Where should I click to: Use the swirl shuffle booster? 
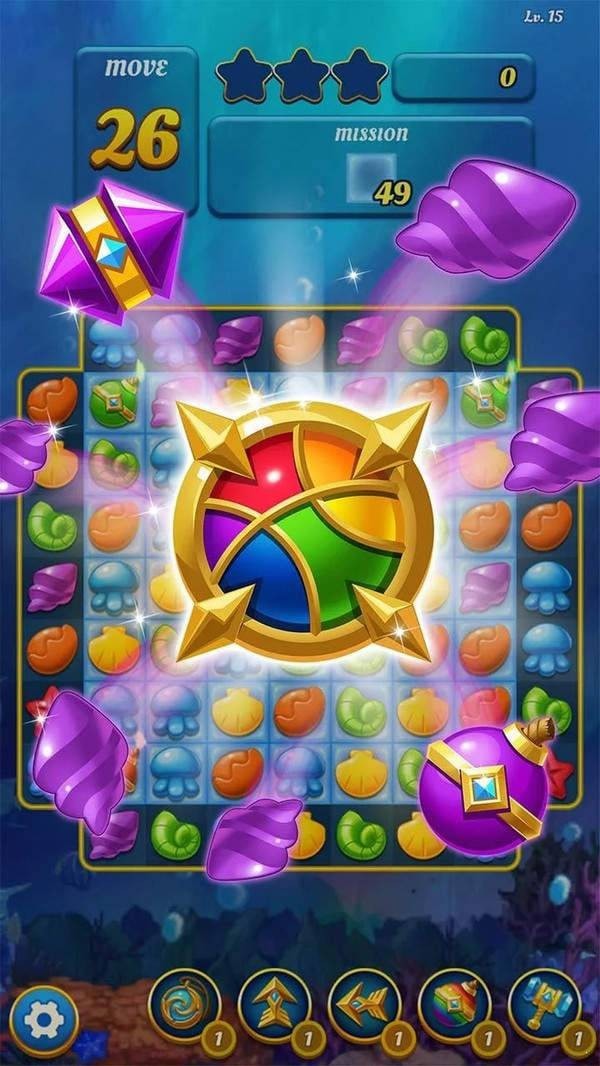184,1004
